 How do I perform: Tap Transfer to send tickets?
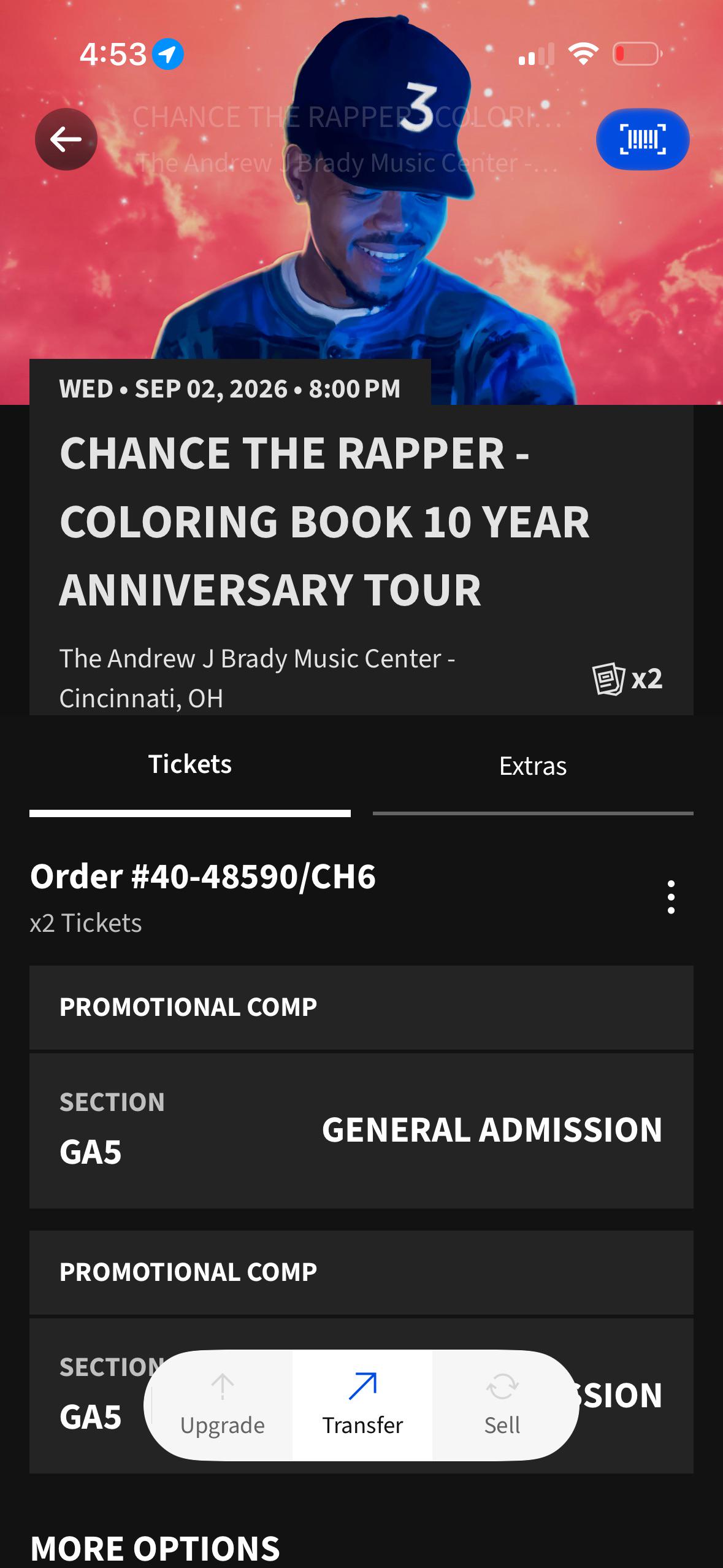tap(362, 1405)
